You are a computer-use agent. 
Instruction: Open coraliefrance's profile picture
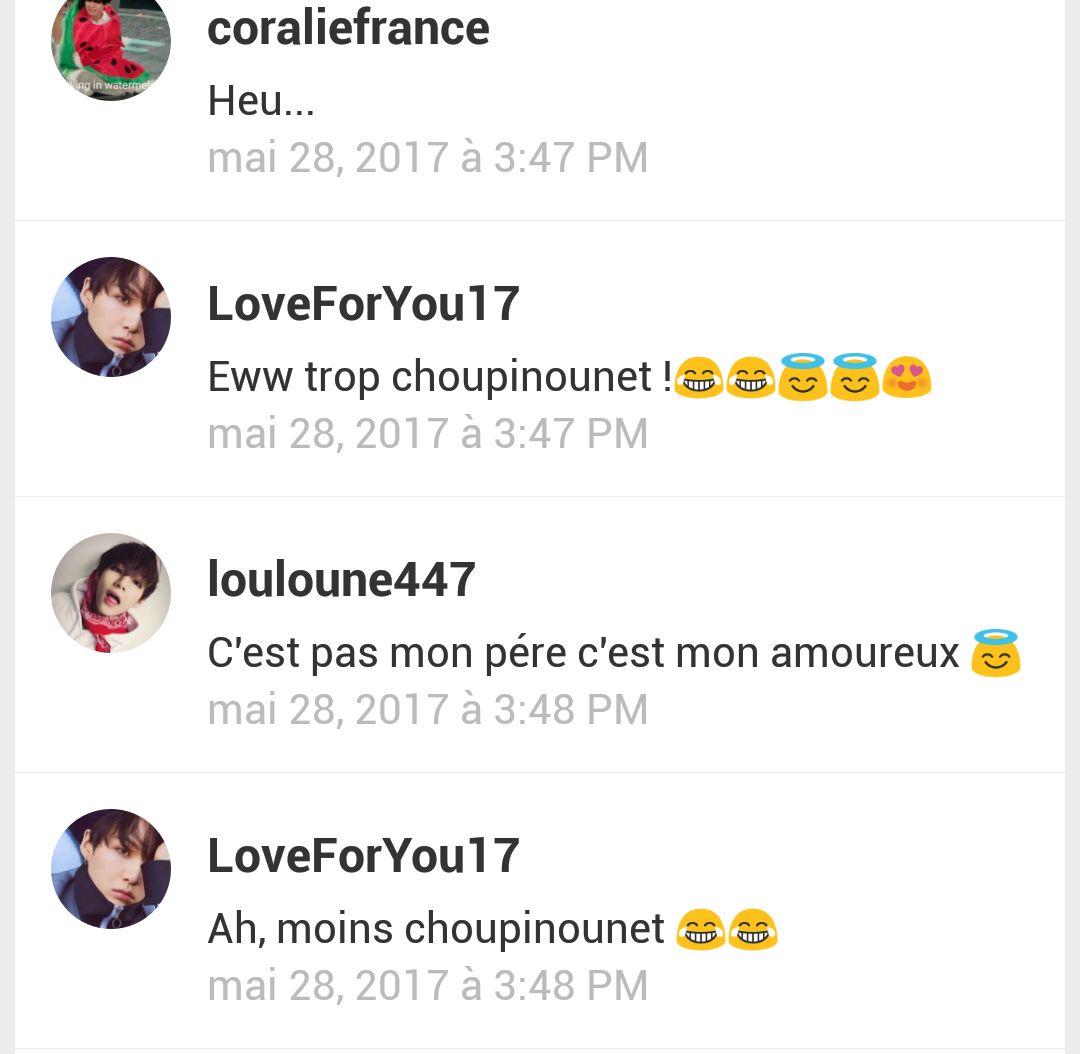(110, 45)
